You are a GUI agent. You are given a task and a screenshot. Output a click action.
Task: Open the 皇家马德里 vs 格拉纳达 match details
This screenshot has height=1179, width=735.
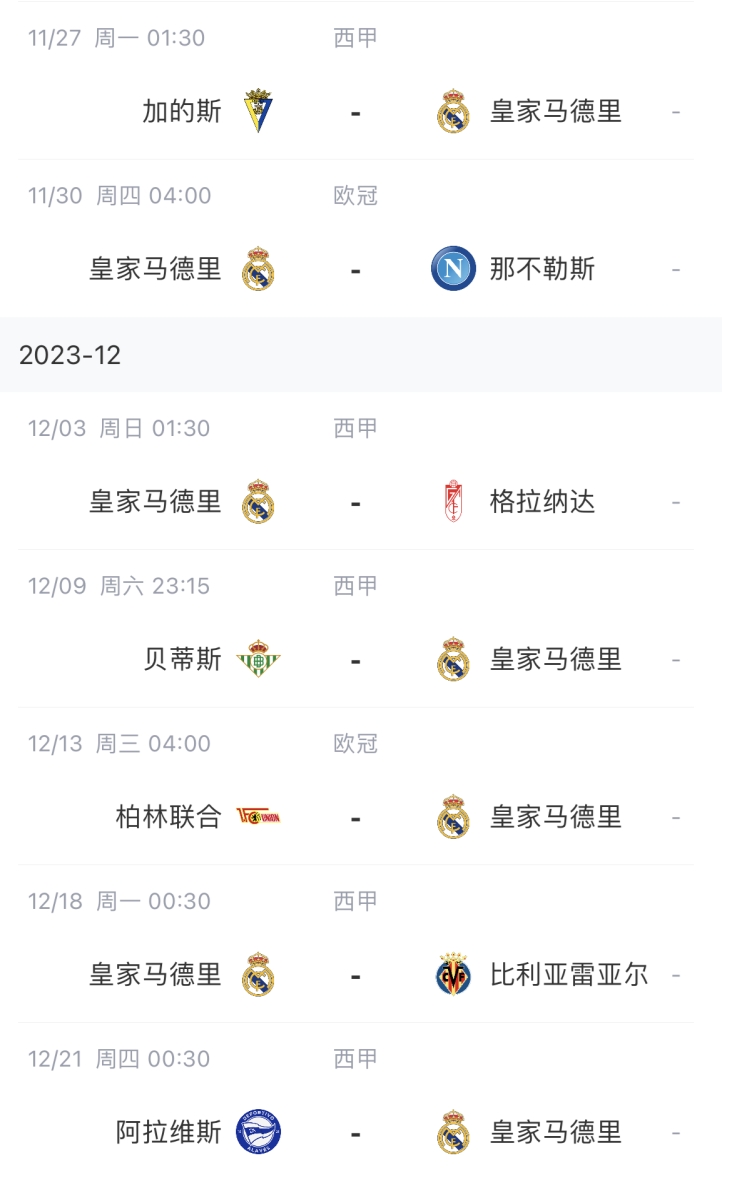pos(355,501)
